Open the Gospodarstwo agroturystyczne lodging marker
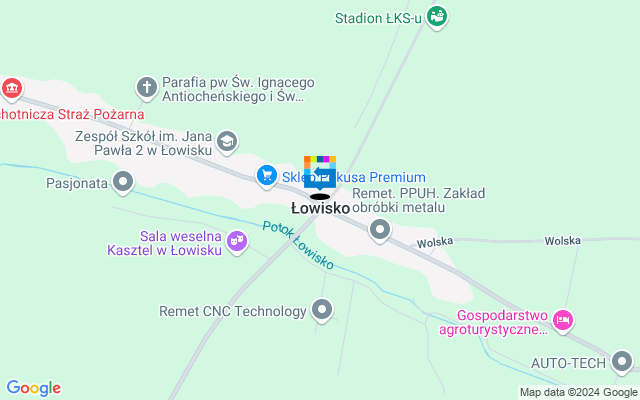 [563, 319]
